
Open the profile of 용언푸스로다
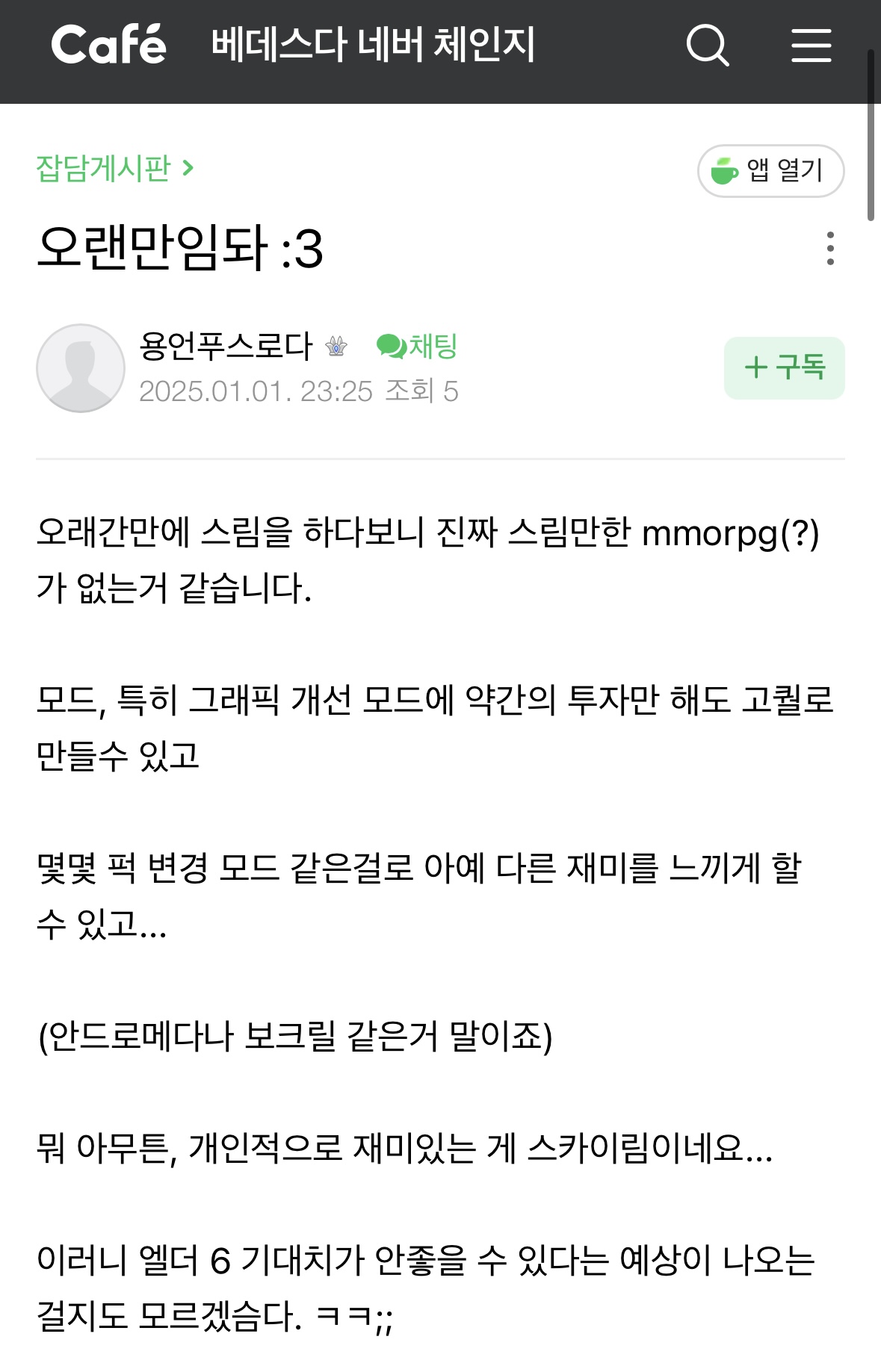click(226, 346)
